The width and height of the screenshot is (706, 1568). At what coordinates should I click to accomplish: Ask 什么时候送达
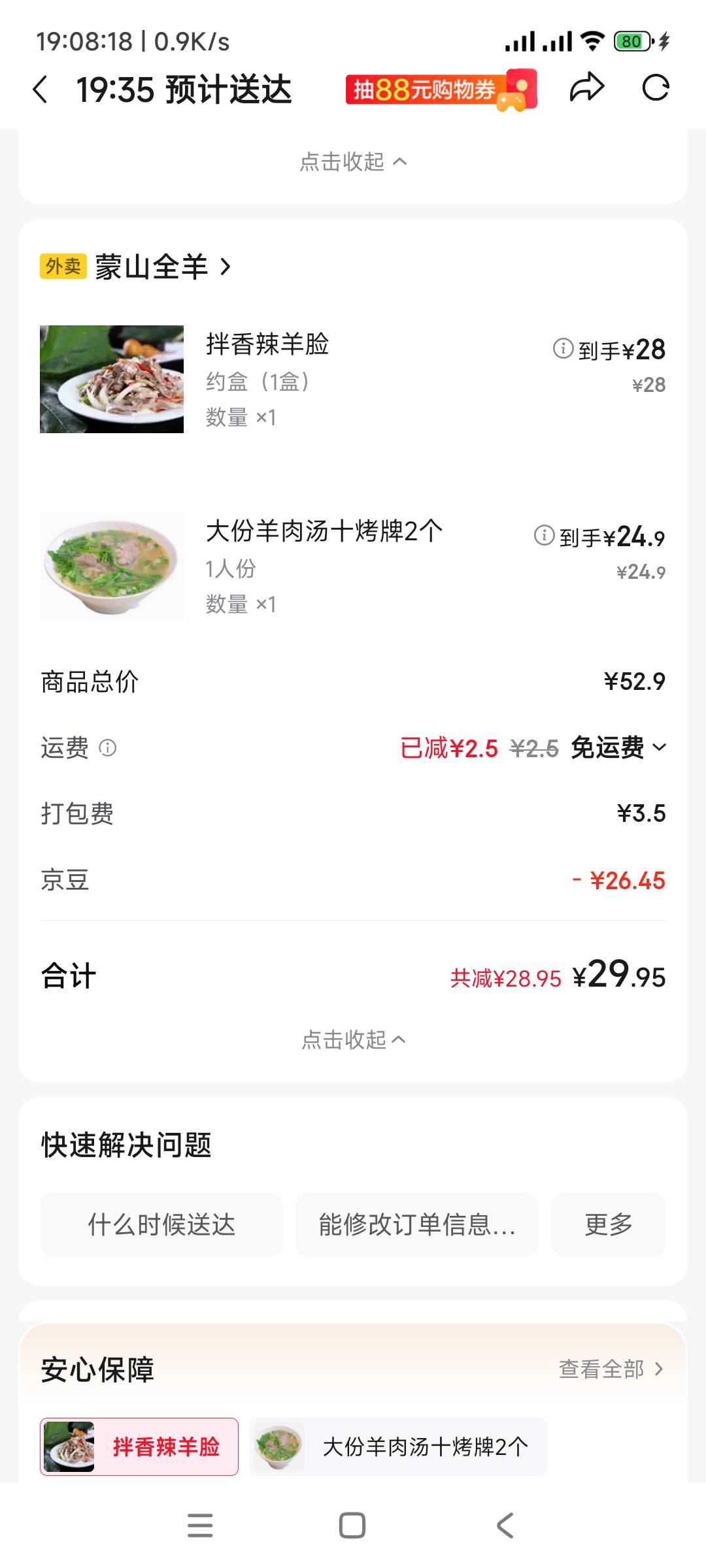tap(161, 1224)
